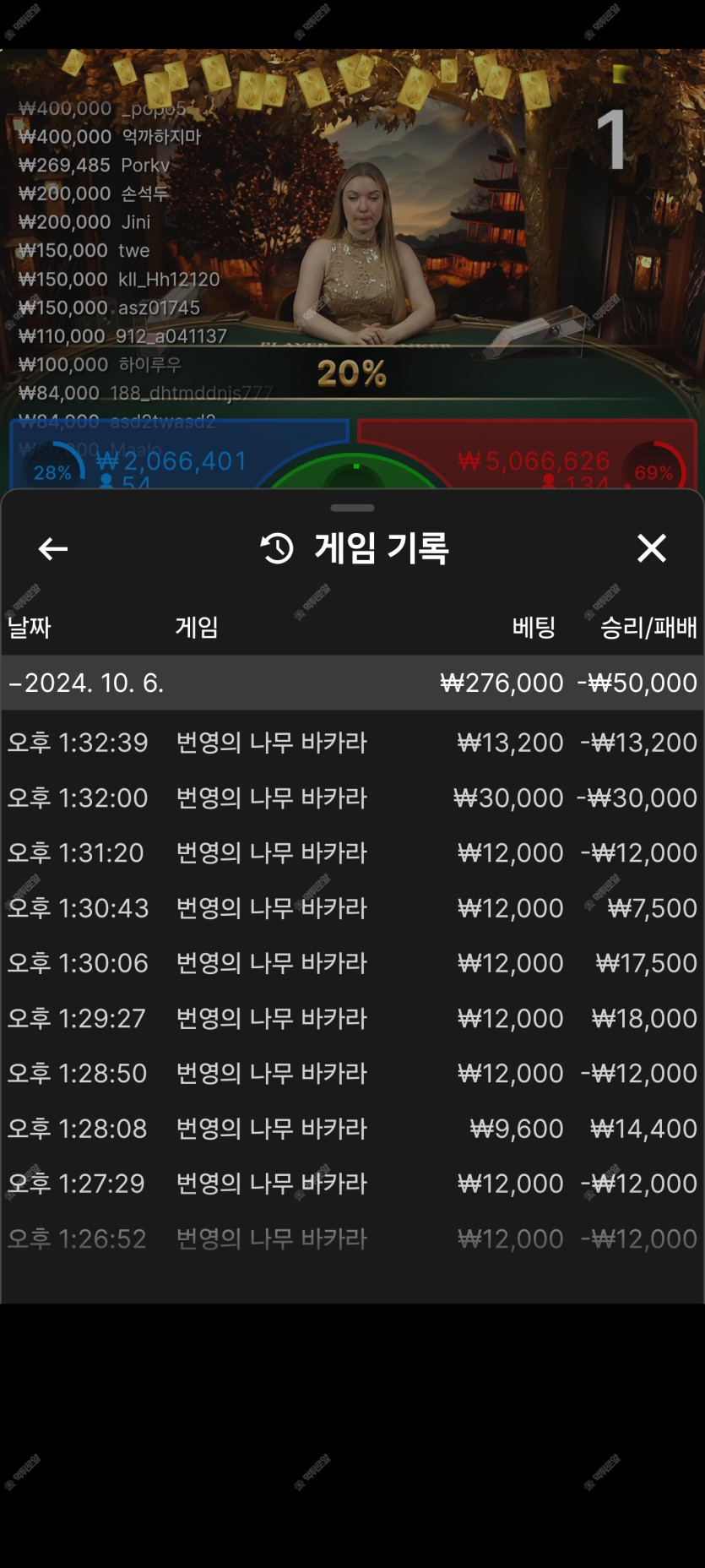Go back from game history panel

(x=53, y=549)
